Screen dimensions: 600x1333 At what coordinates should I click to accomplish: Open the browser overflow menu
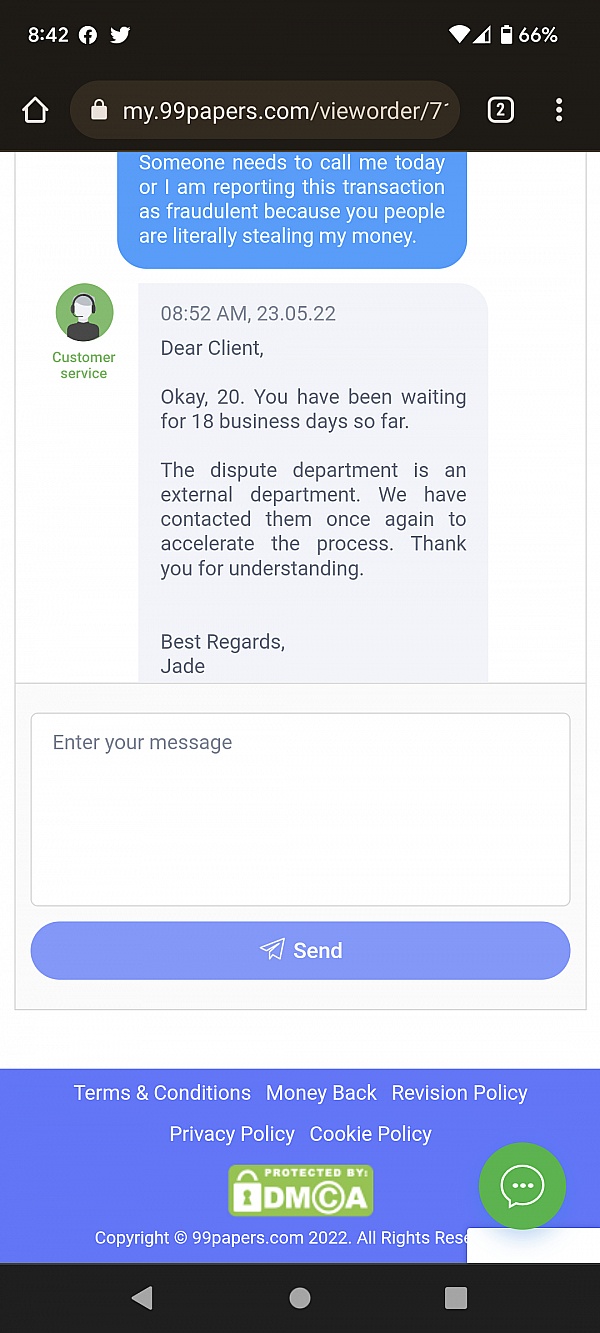(x=558, y=110)
